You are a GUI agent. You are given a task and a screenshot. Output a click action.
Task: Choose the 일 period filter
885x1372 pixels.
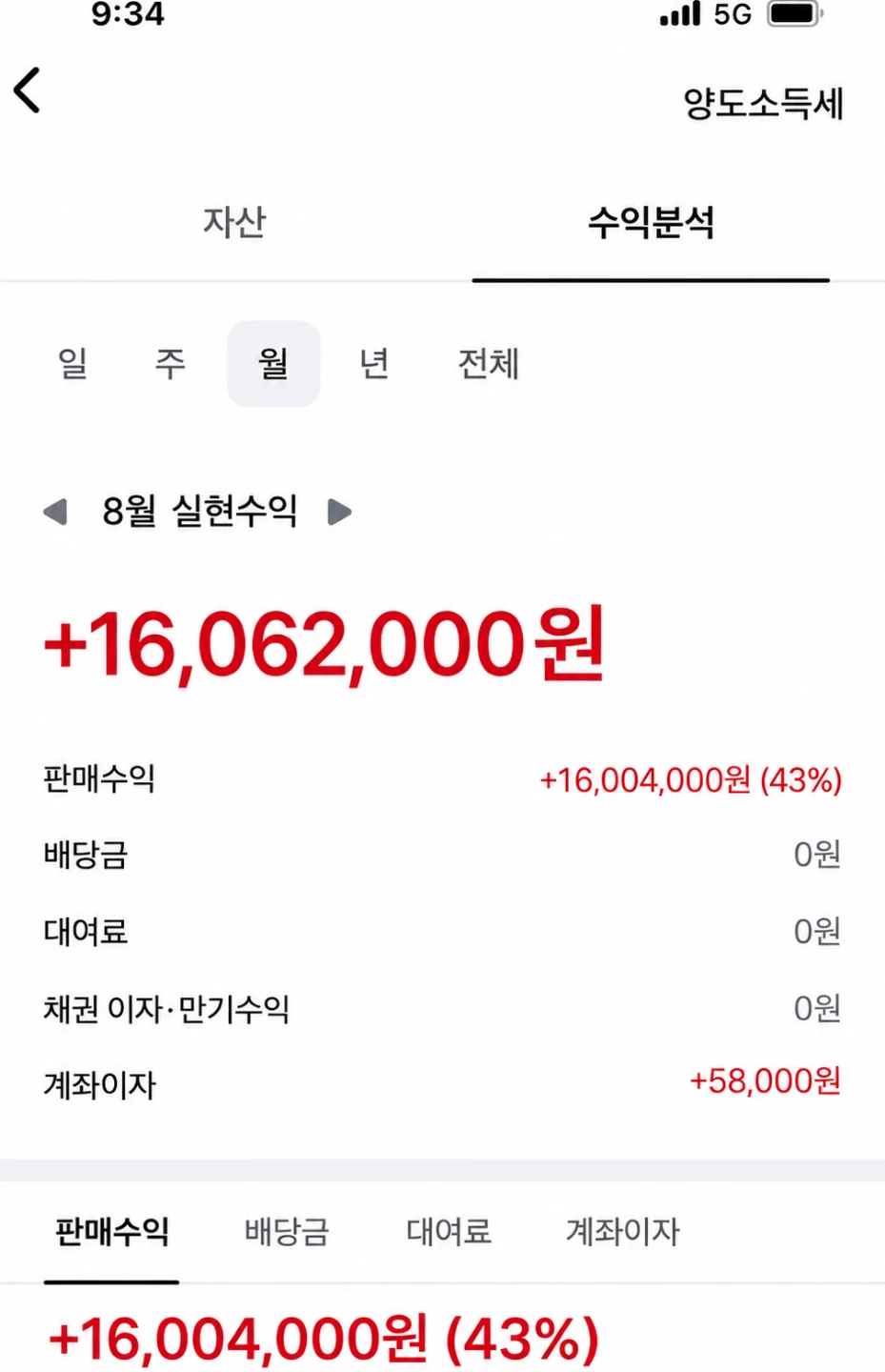click(72, 363)
